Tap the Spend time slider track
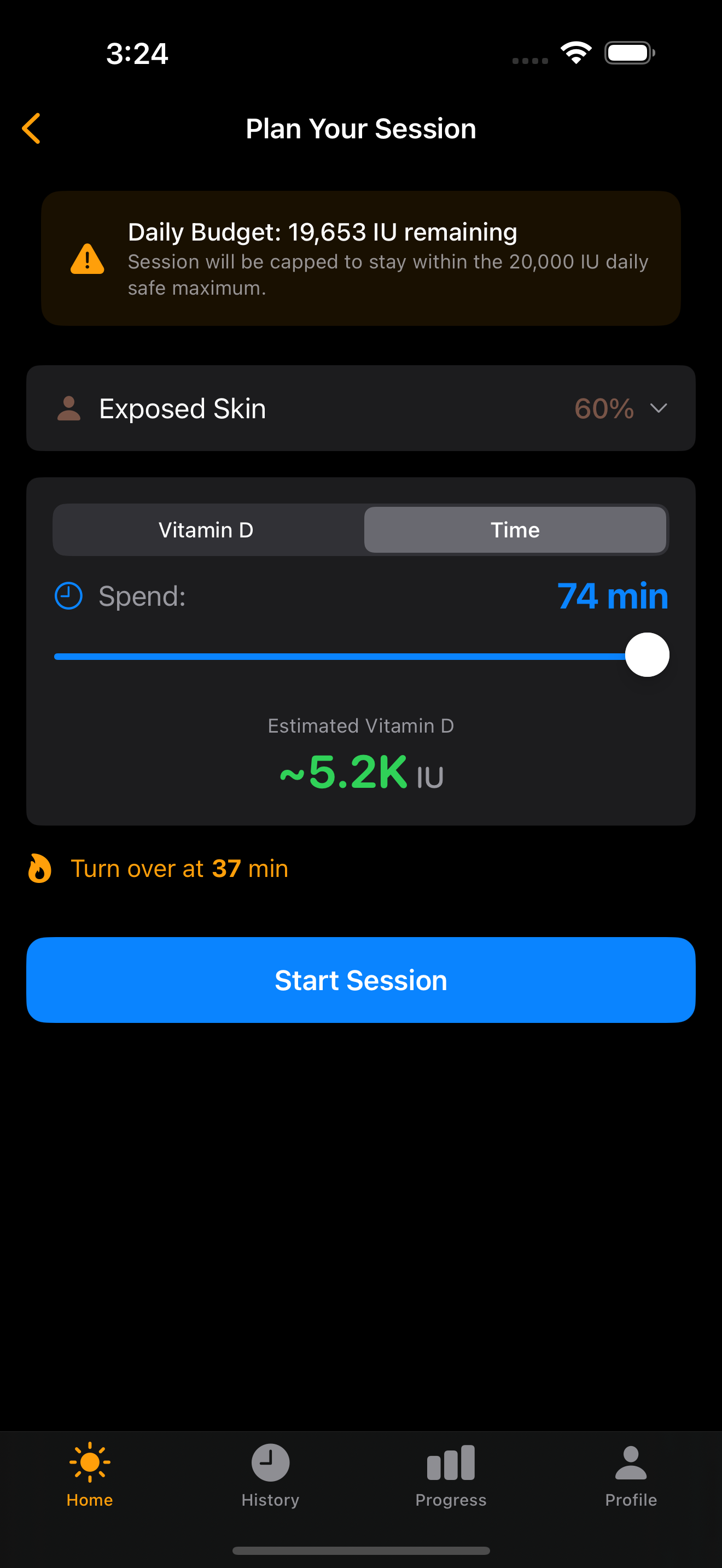This screenshot has width=722, height=1568. pos(341,656)
